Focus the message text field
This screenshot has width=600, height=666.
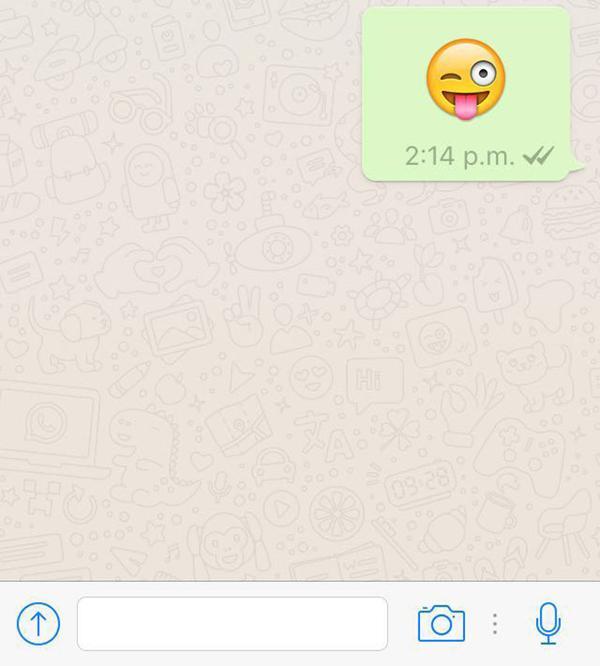[x=232, y=624]
